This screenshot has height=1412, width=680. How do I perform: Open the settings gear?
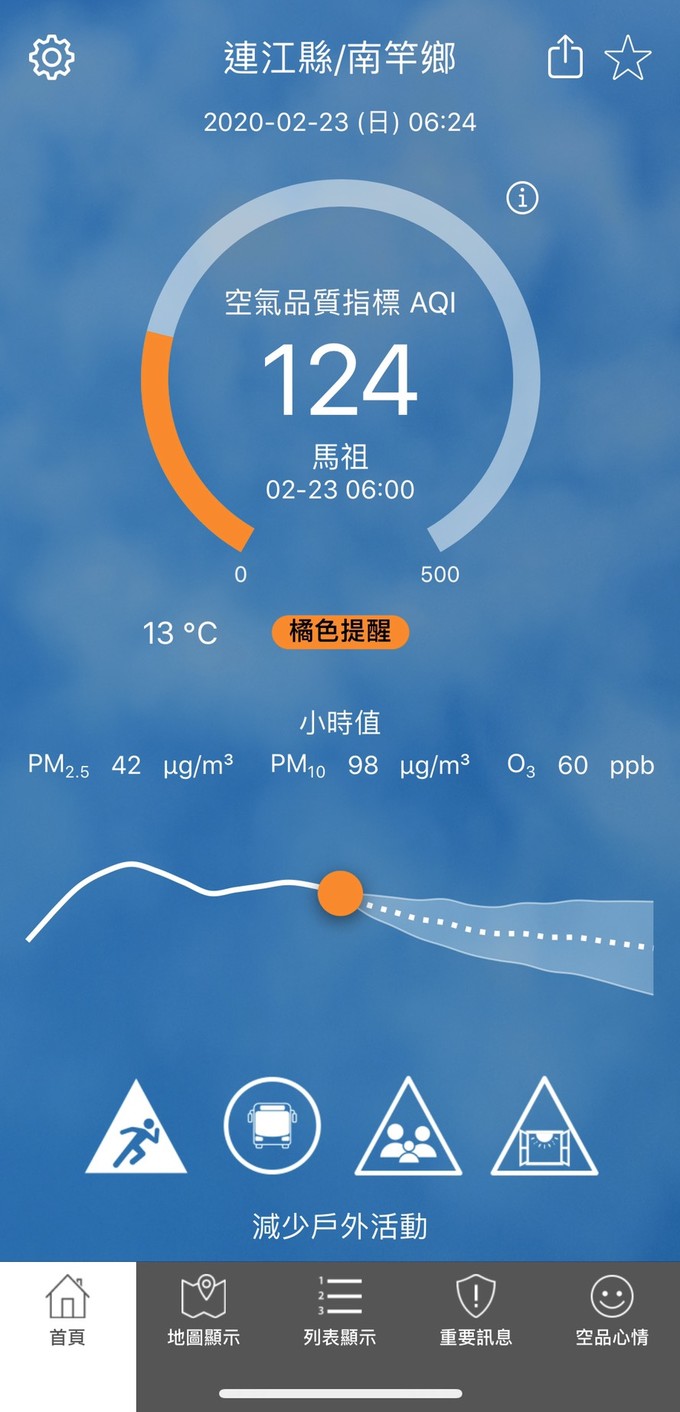coord(52,59)
